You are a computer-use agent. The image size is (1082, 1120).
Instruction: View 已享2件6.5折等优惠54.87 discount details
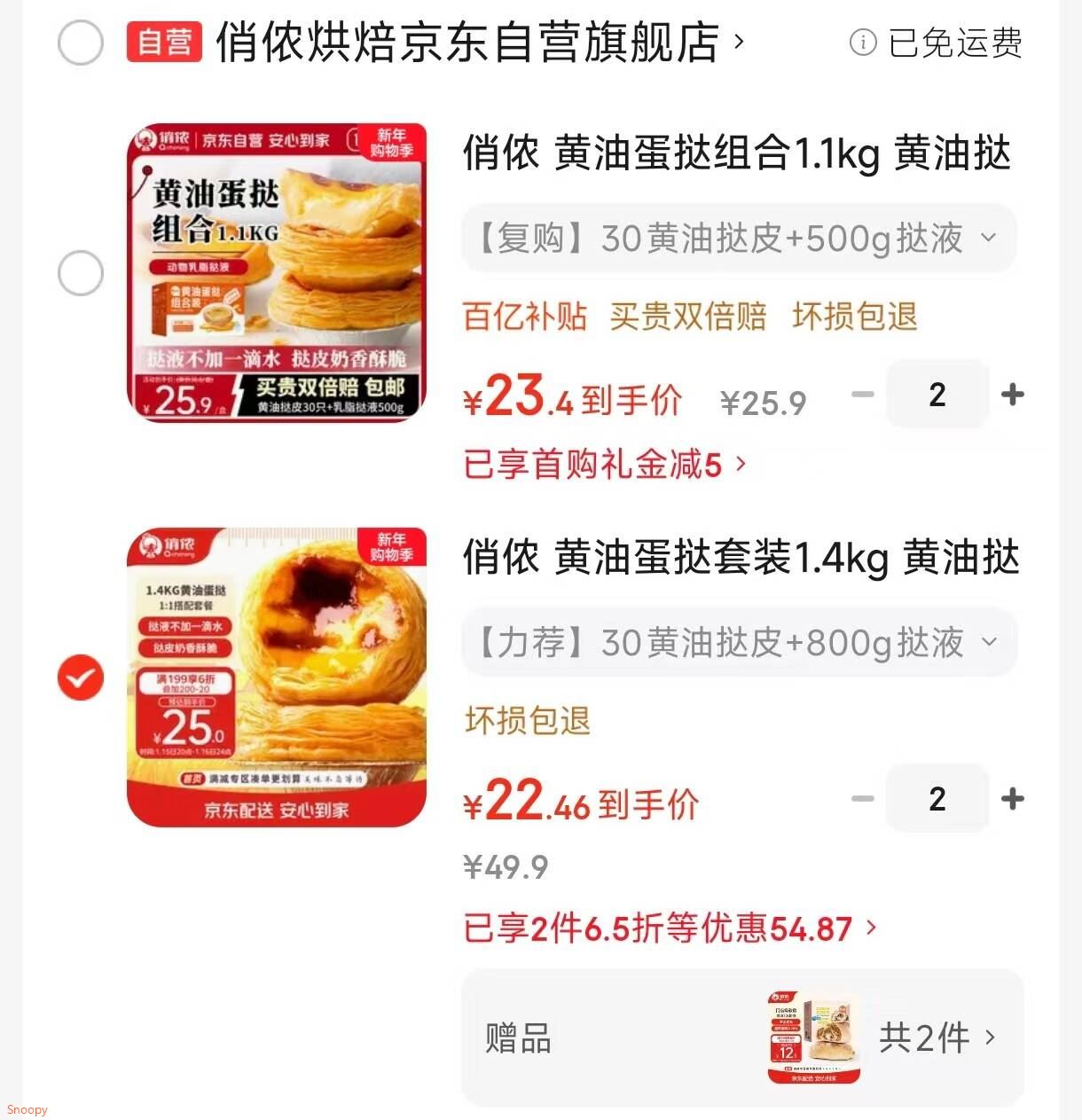(x=670, y=928)
